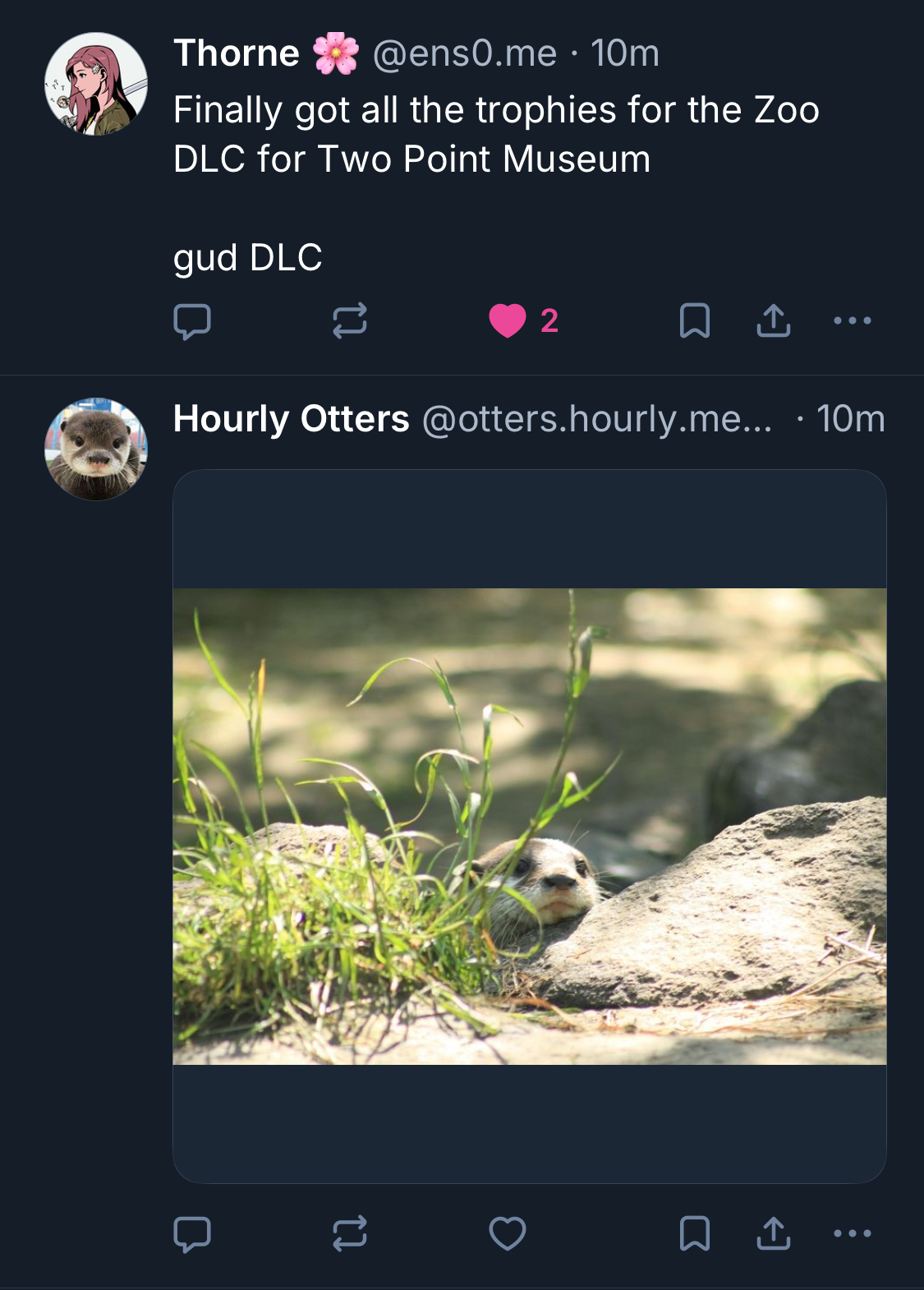Open more options on Hourly Otters post
The width and height of the screenshot is (924, 1290).
click(852, 1233)
